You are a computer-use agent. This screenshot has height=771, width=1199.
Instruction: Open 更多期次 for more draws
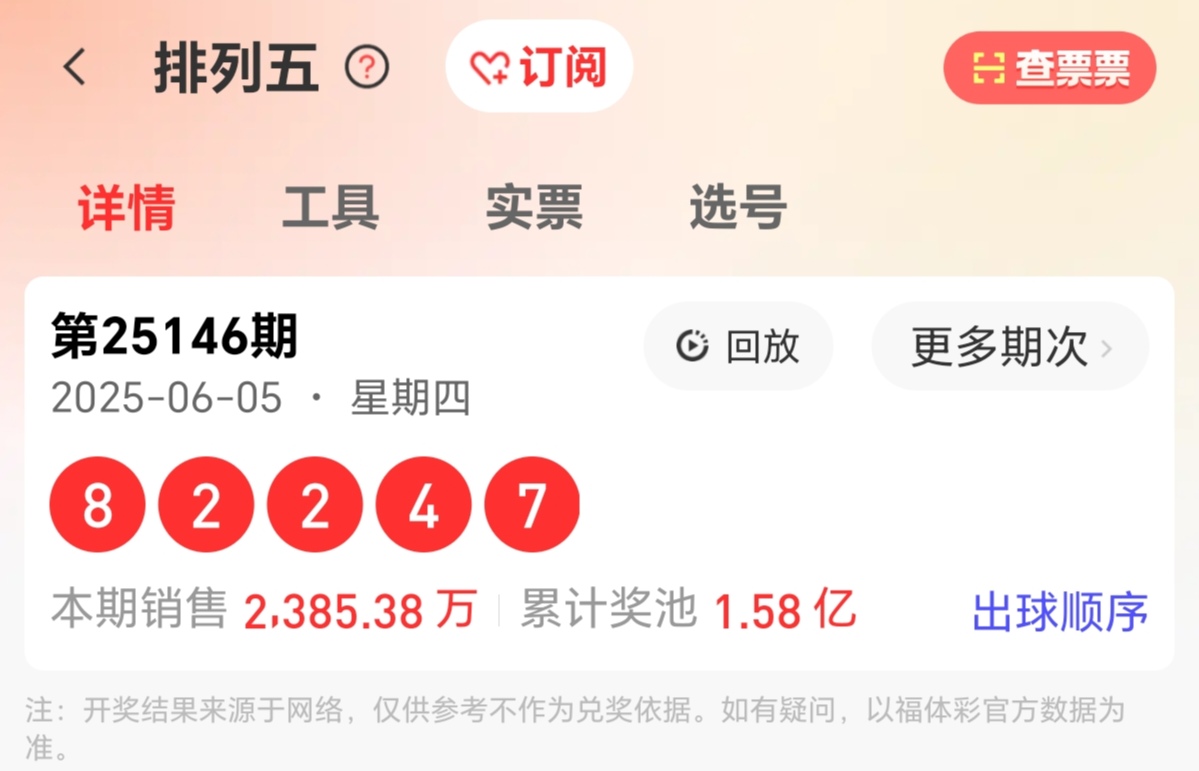1010,346
